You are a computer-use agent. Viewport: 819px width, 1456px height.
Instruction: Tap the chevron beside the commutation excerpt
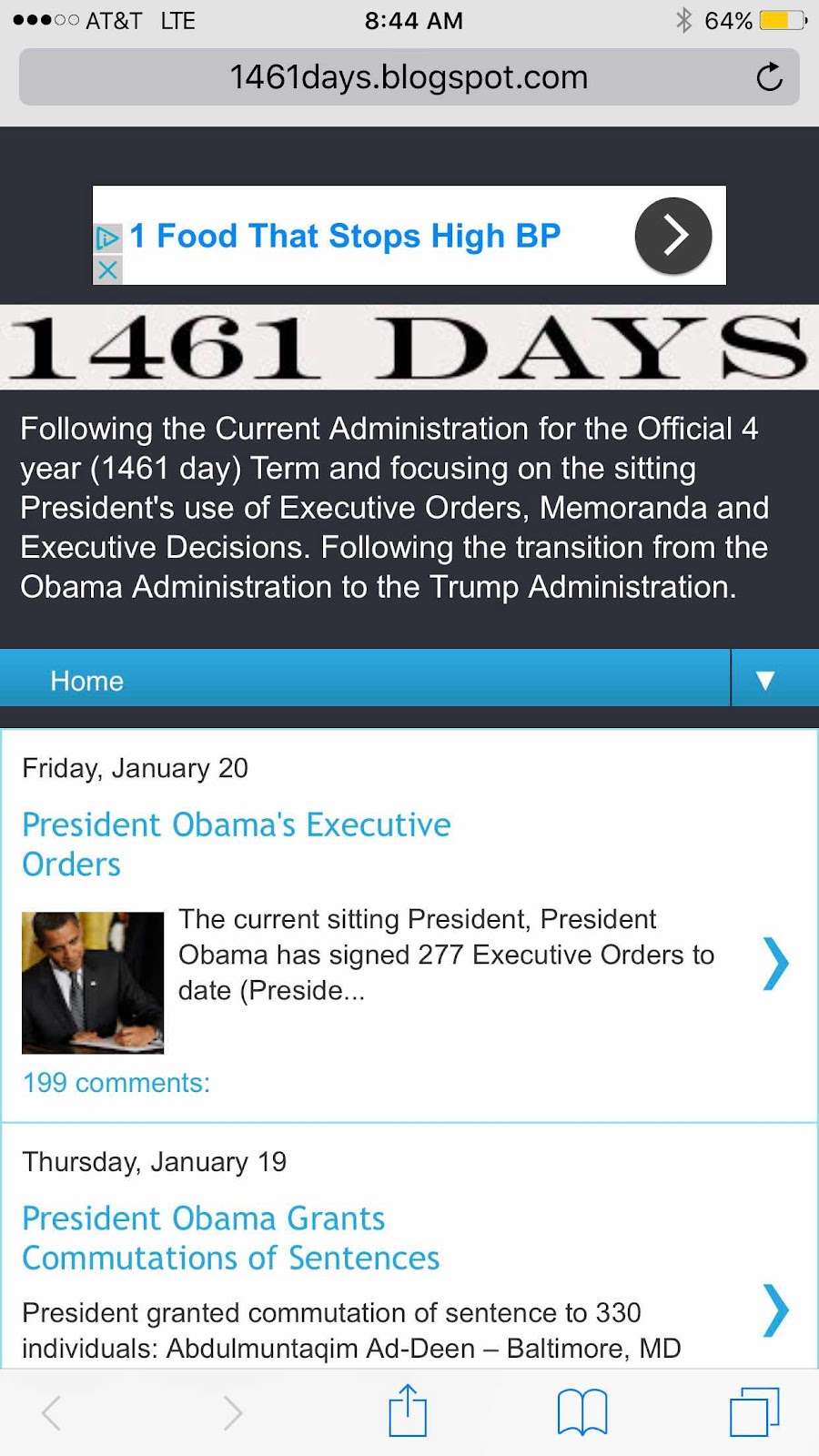tap(775, 1310)
